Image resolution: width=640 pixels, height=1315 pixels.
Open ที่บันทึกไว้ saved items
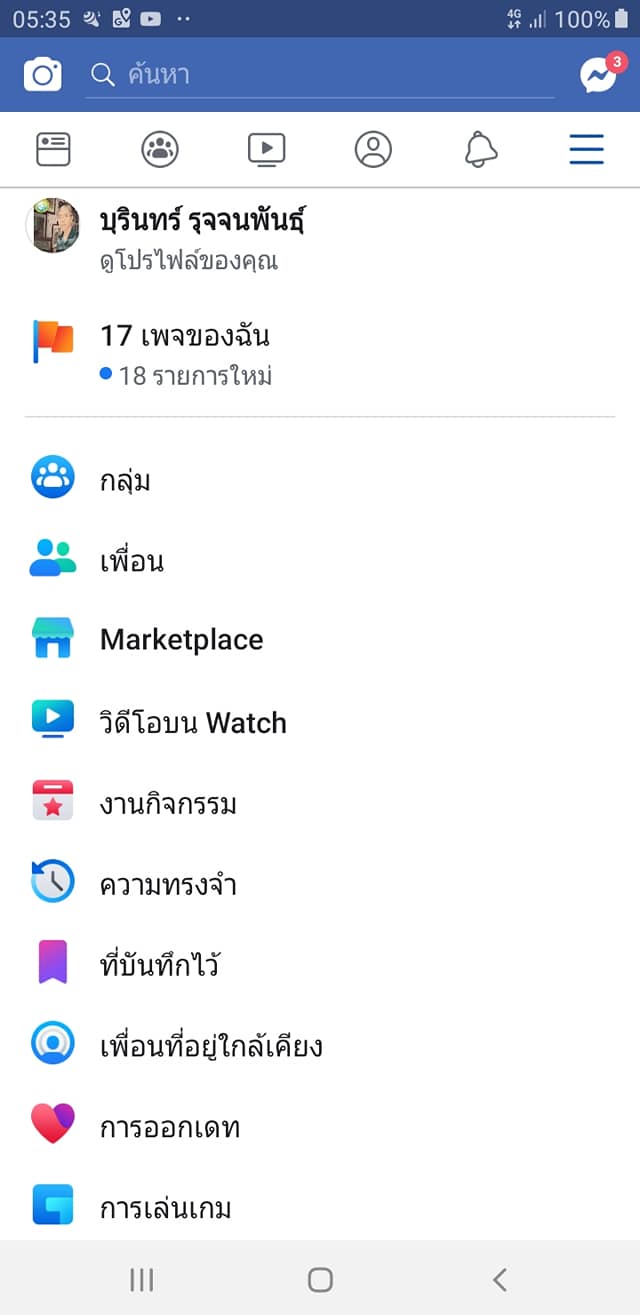tap(160, 965)
